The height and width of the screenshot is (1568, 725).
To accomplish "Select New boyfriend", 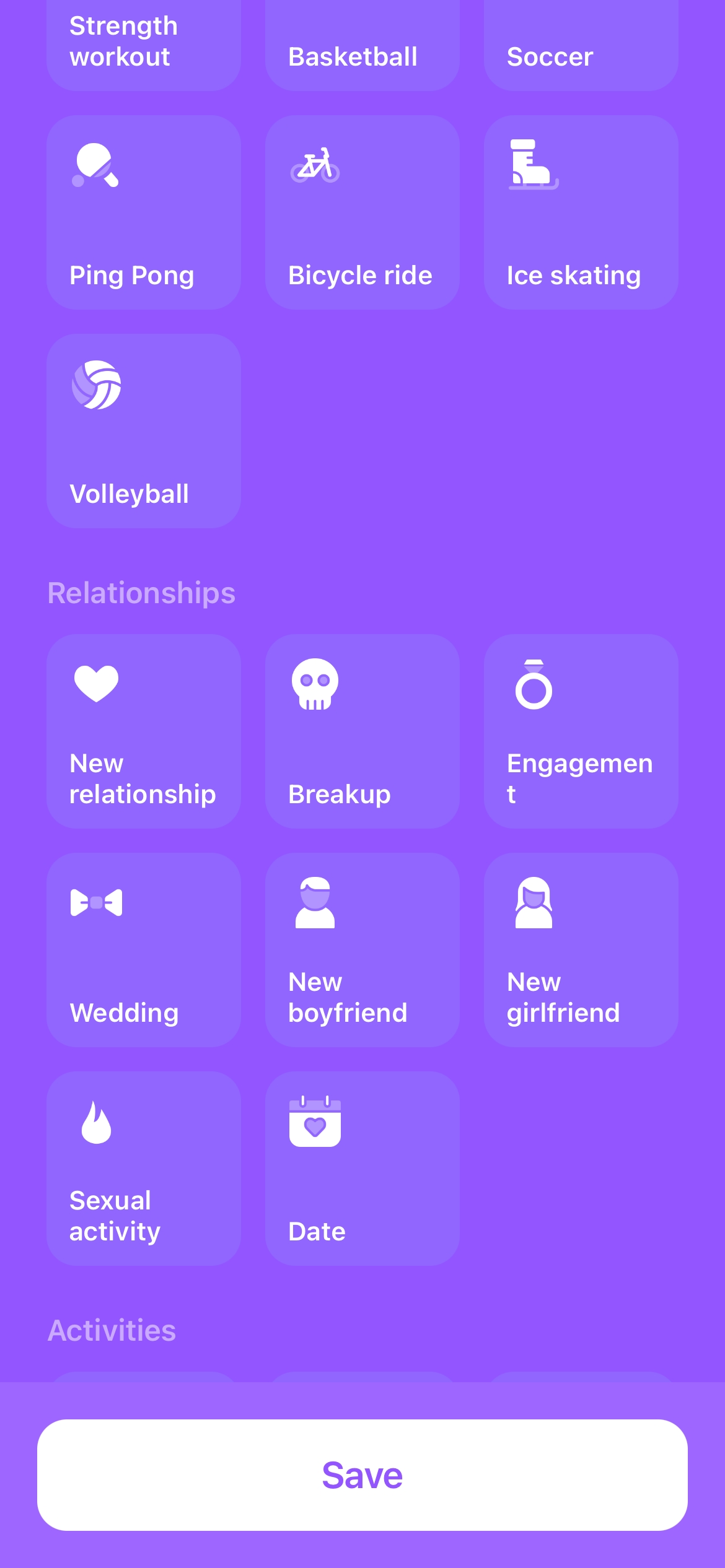I will (x=362, y=950).
